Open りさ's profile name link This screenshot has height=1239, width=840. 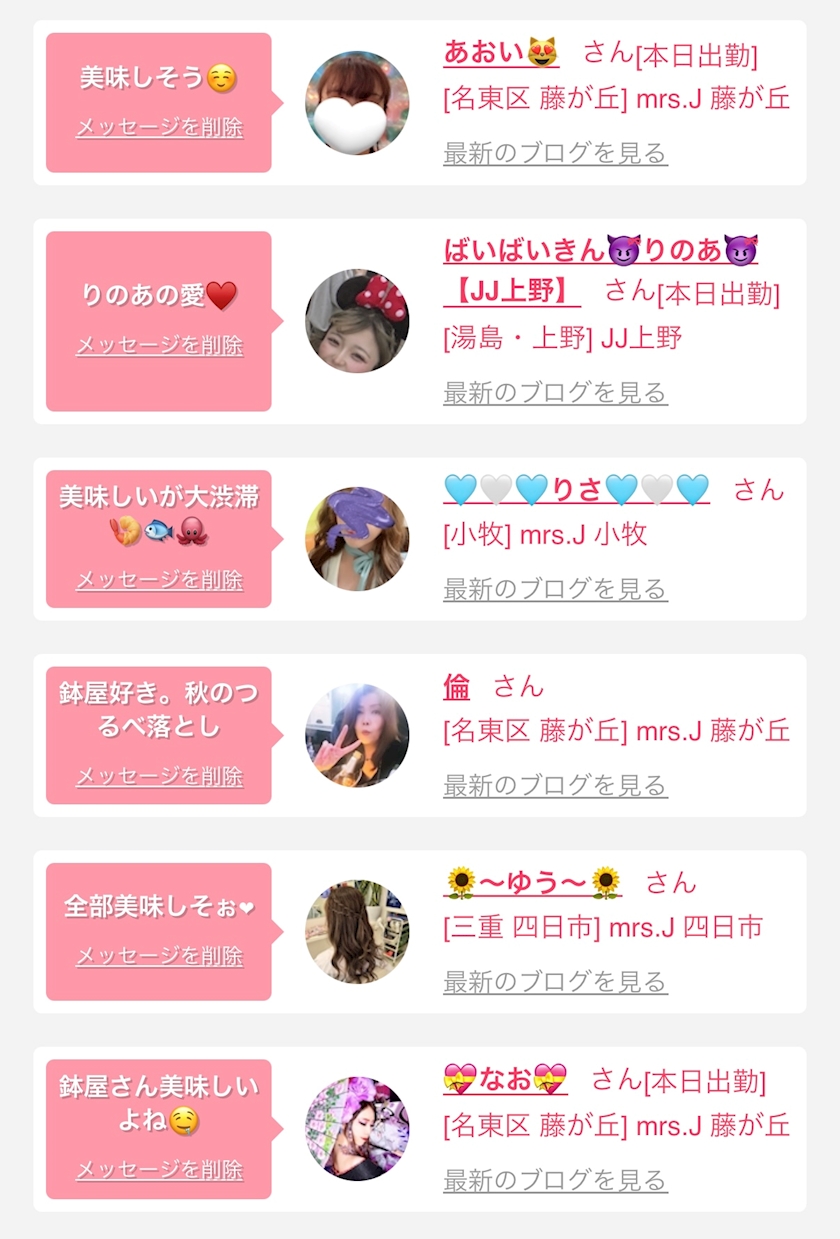576,489
